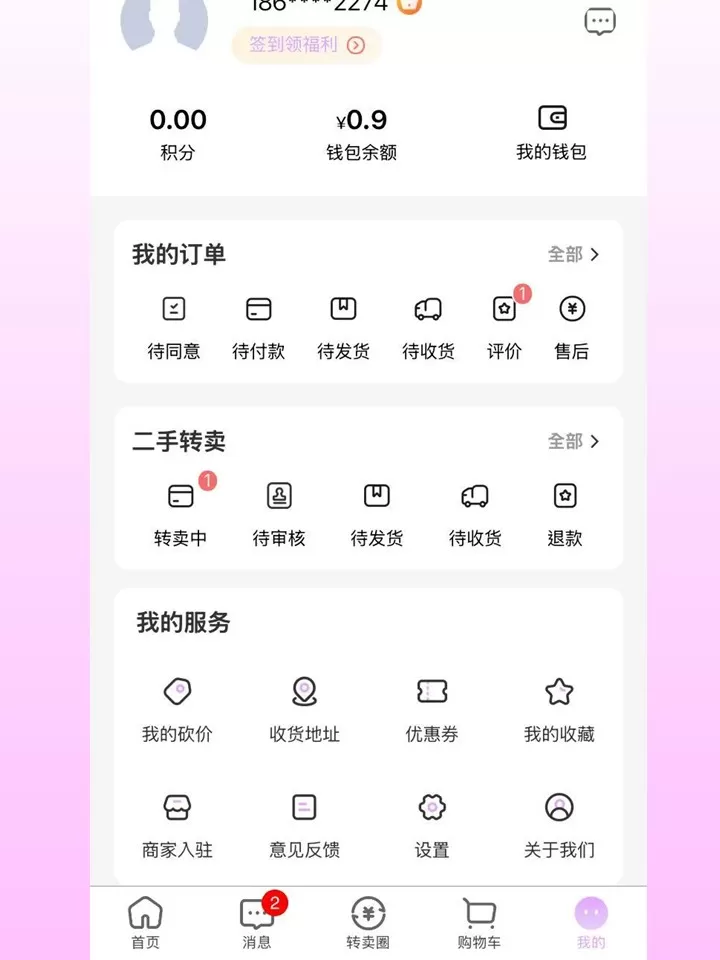Tap the 签到领福利 check-in button
Image resolution: width=720 pixels, height=960 pixels.
click(x=307, y=45)
